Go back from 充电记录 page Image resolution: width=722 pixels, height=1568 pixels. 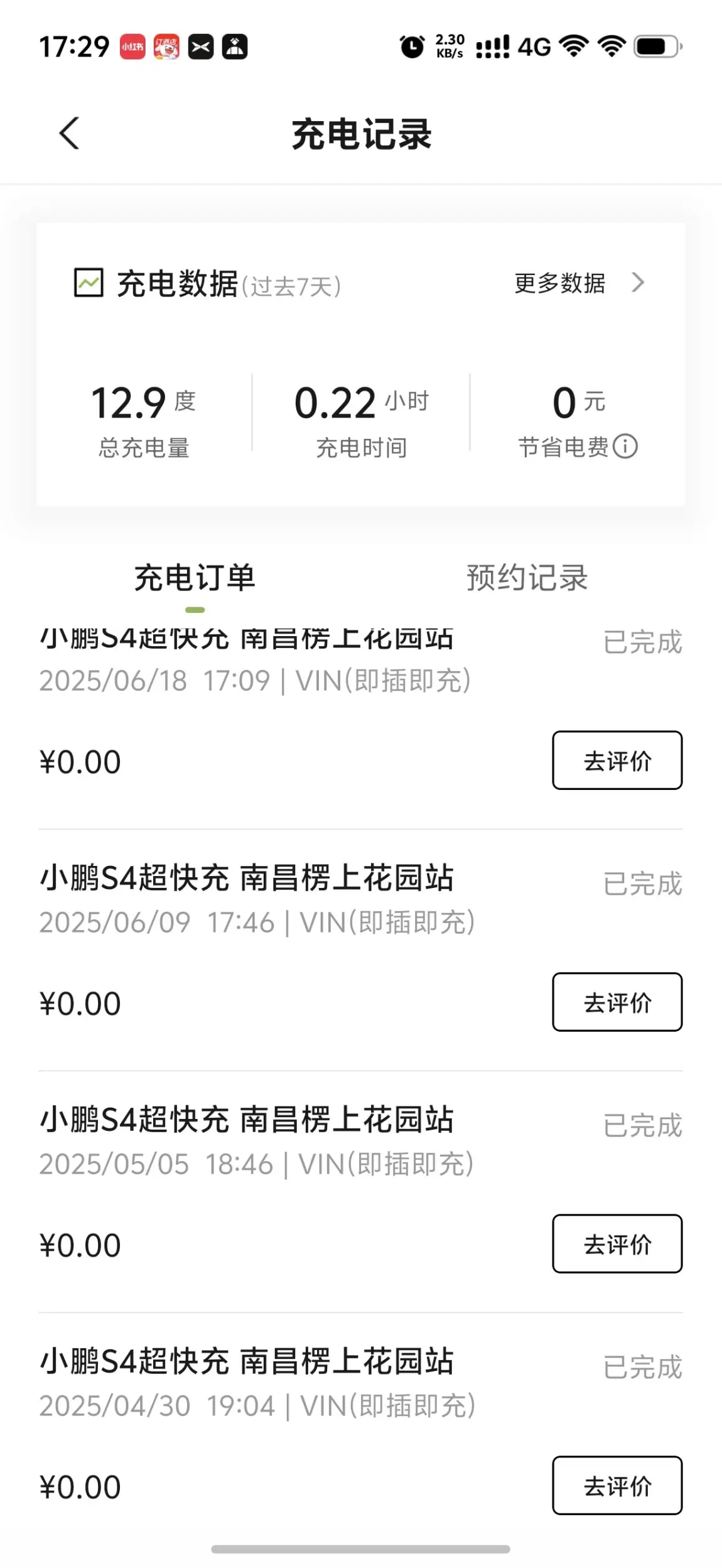[69, 133]
